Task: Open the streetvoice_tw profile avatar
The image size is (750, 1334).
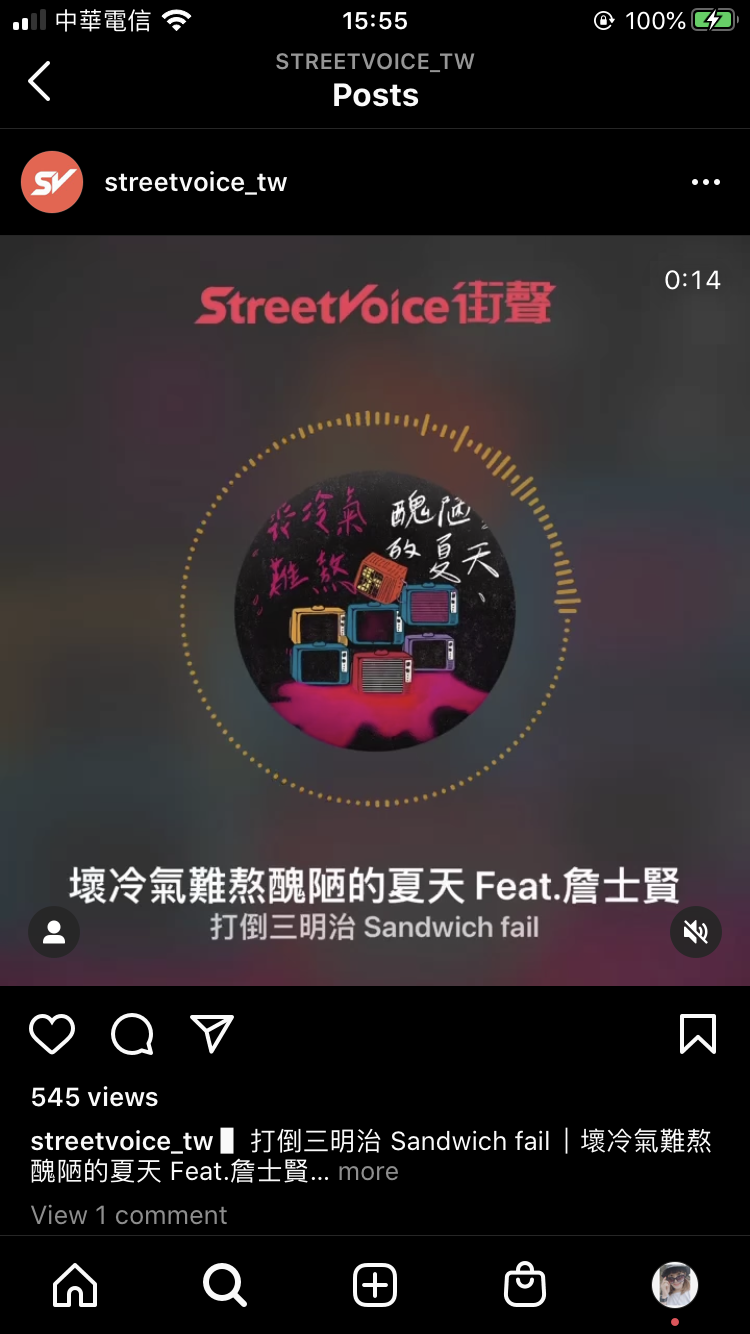Action: pos(52,182)
